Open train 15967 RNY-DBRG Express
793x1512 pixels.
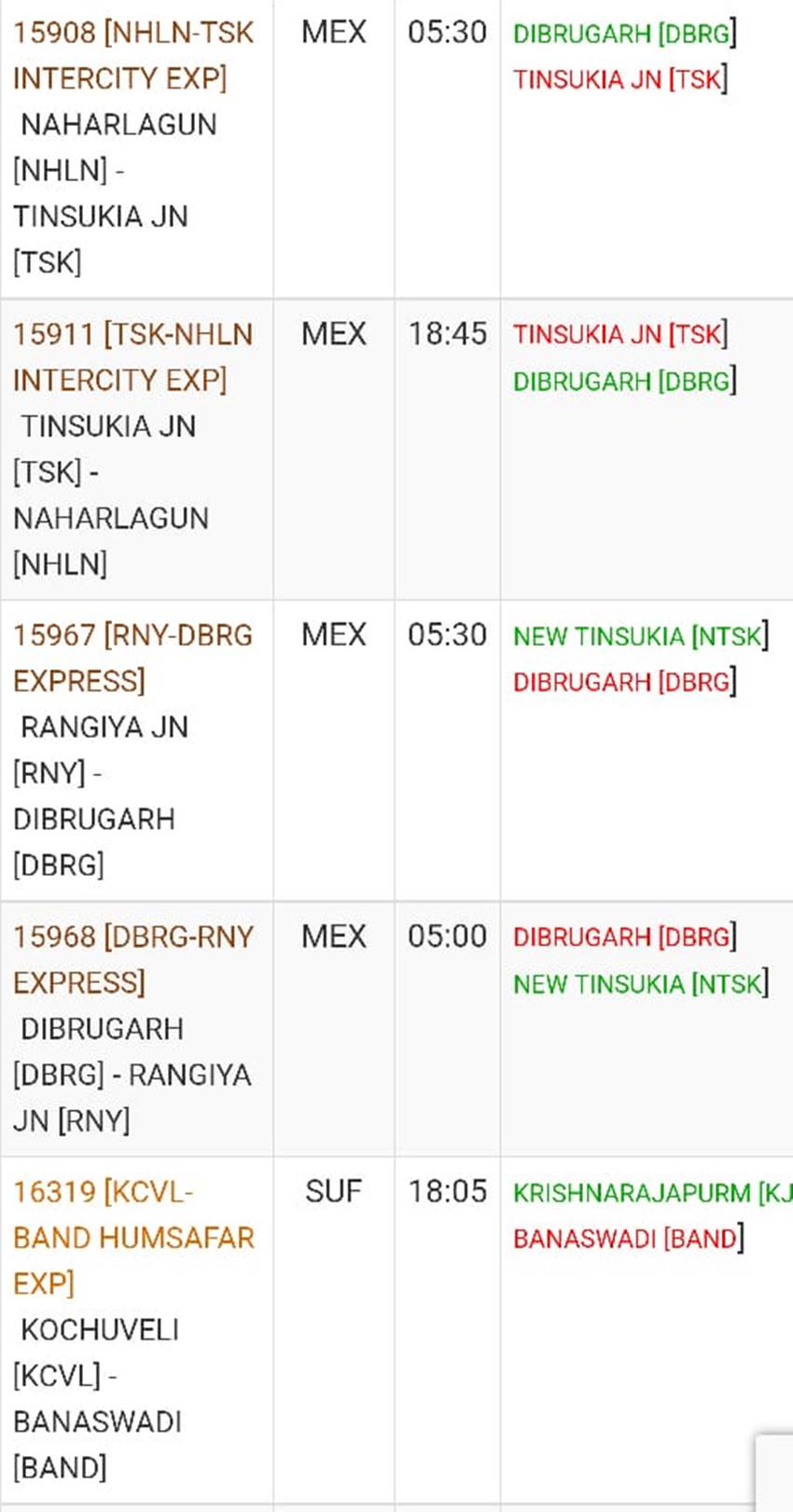pyautogui.click(x=133, y=658)
